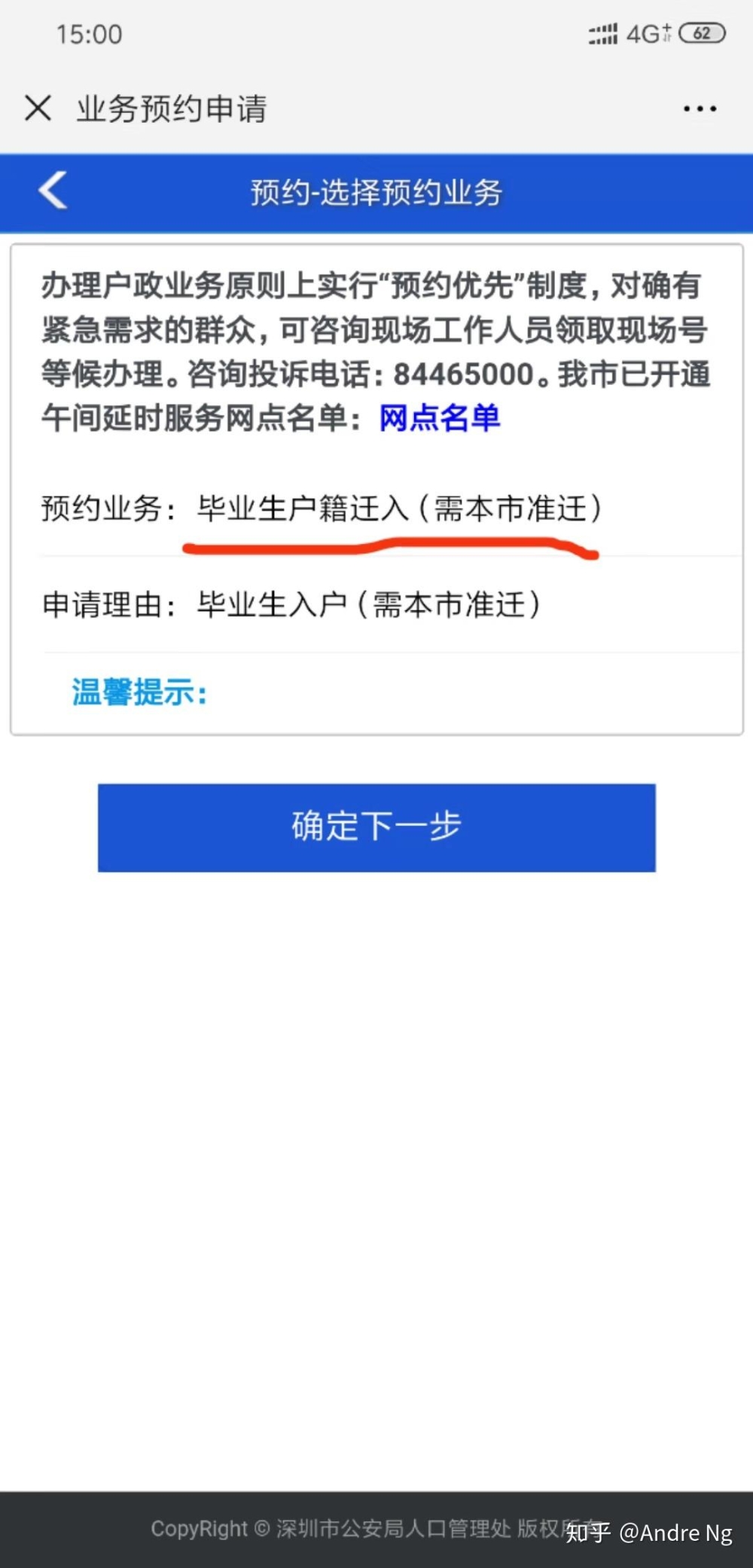Viewport: 753px width, 1568px height.
Task: Go back from 预约-选择预约业务
Action: [53, 191]
